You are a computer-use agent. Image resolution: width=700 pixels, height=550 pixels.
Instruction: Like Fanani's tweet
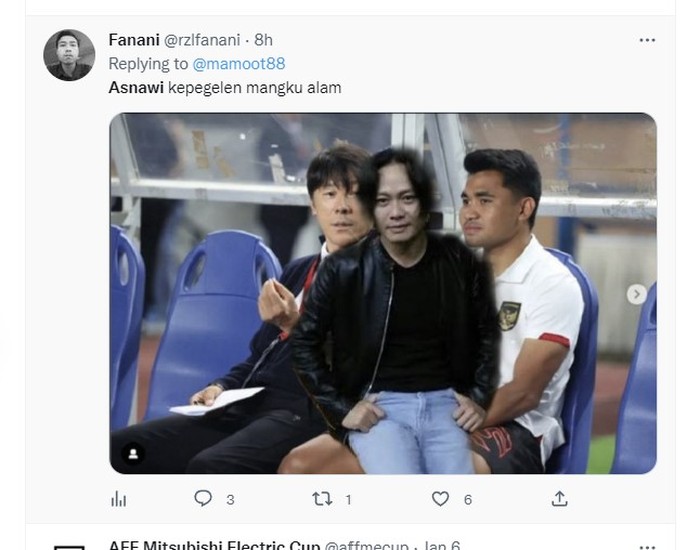(x=440, y=498)
